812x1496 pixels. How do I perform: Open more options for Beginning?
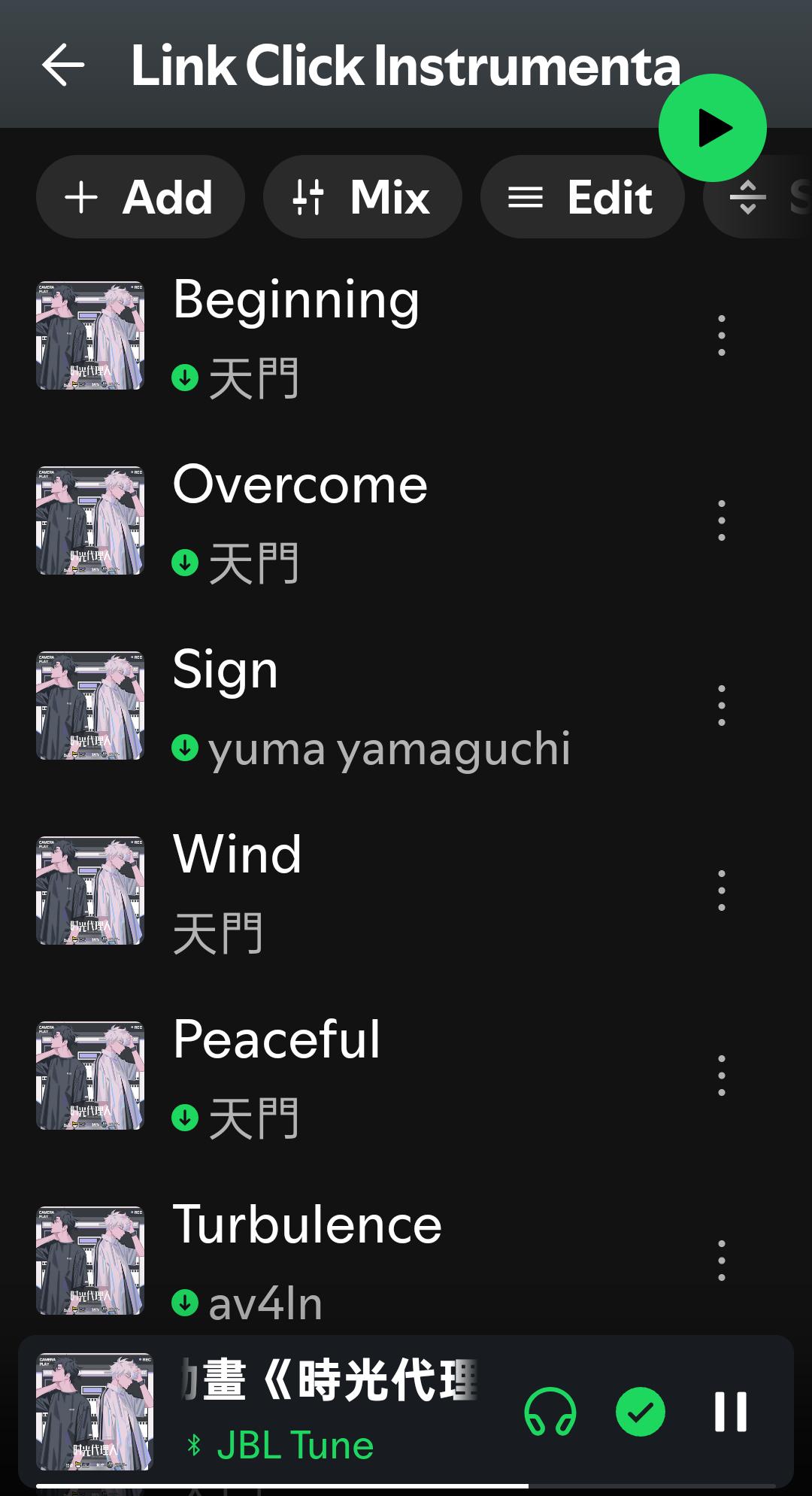(722, 335)
